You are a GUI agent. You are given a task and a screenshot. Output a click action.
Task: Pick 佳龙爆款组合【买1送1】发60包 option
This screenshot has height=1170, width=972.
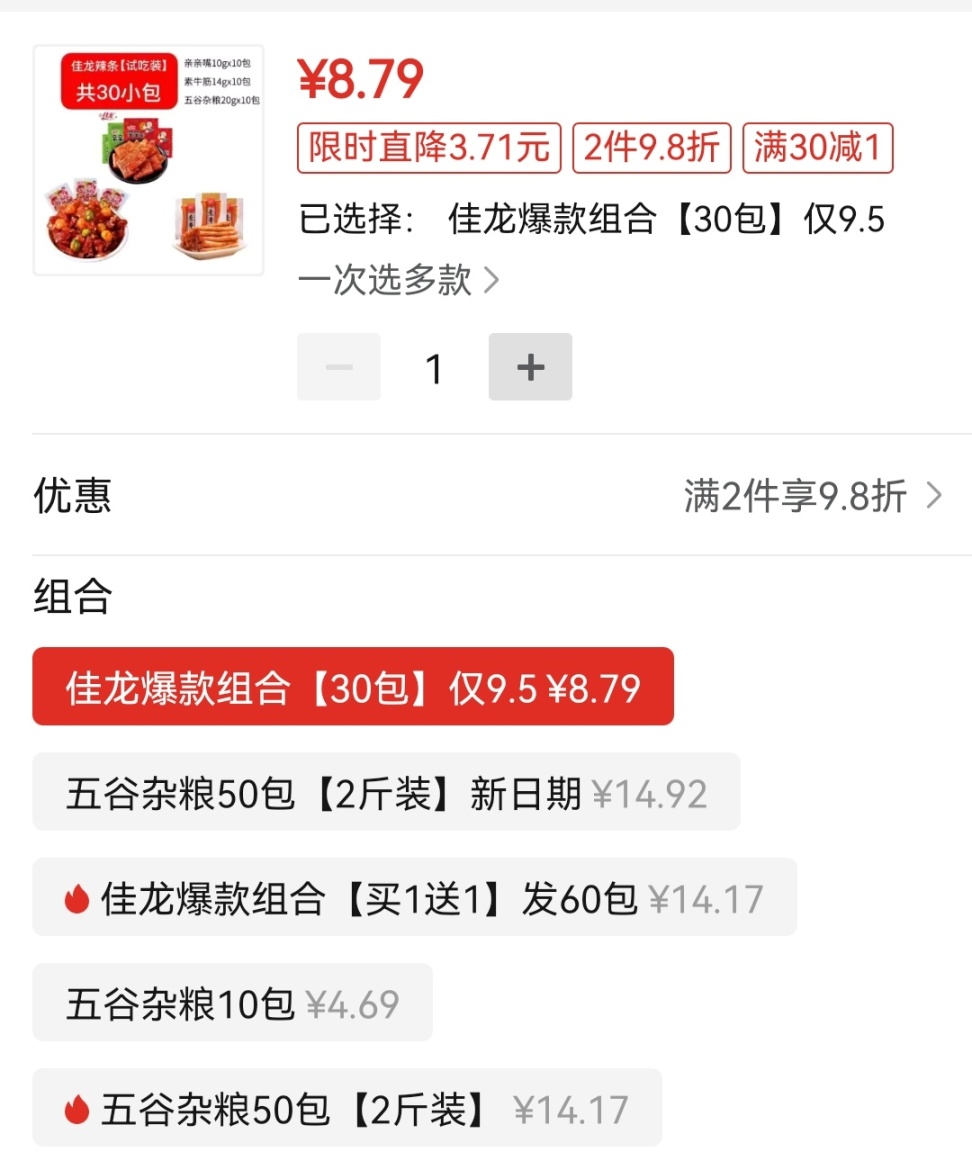pyautogui.click(x=414, y=897)
